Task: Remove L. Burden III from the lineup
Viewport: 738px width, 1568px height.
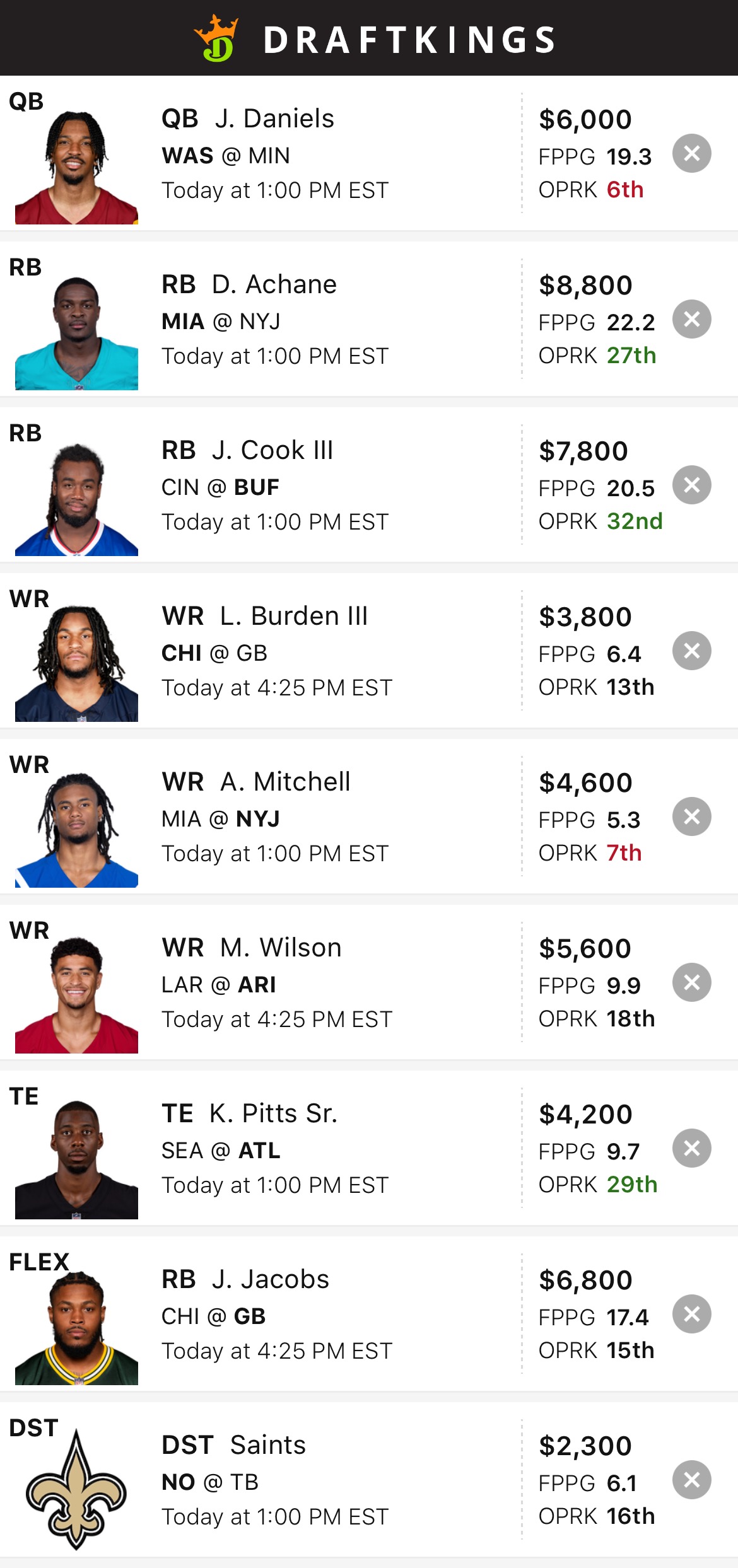Action: point(691,651)
